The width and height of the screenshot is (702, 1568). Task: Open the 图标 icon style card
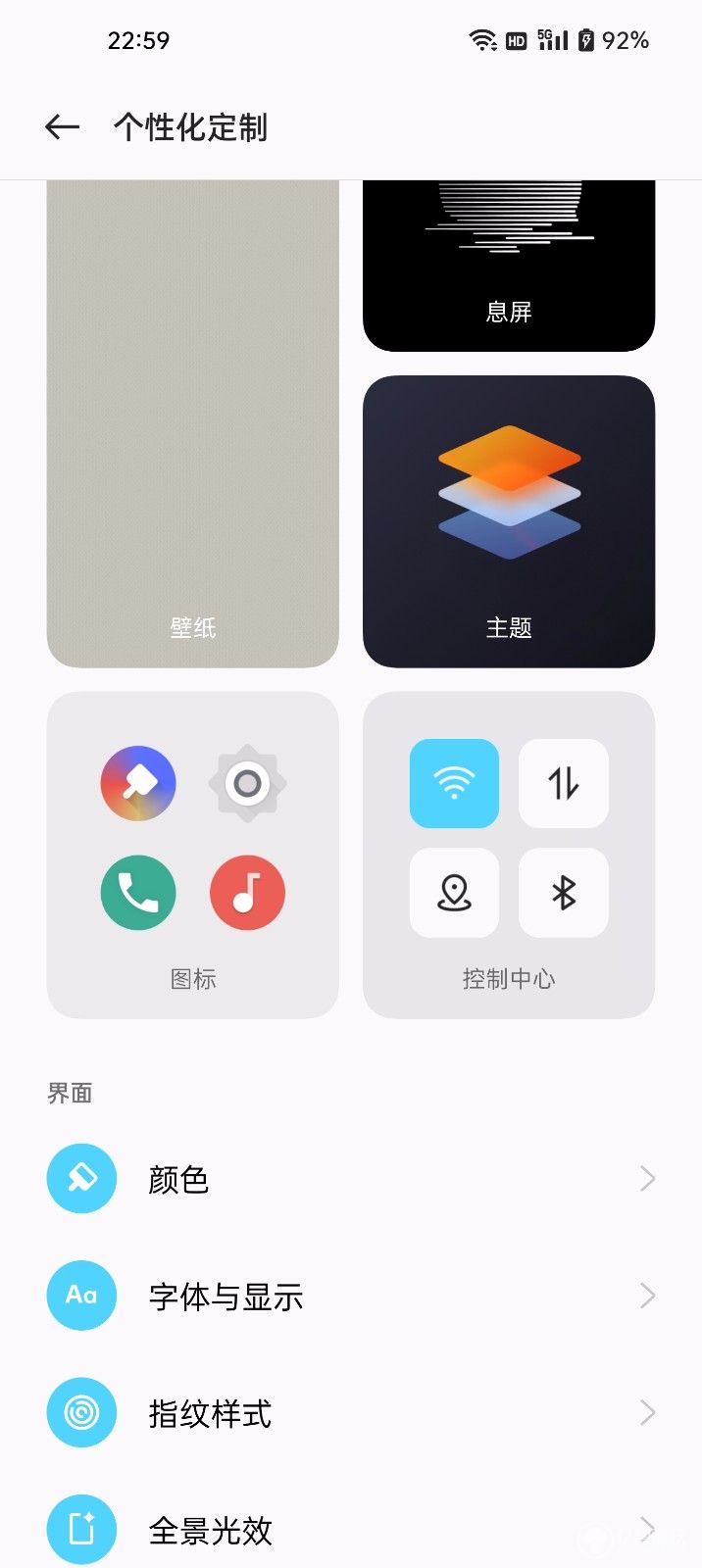click(193, 855)
